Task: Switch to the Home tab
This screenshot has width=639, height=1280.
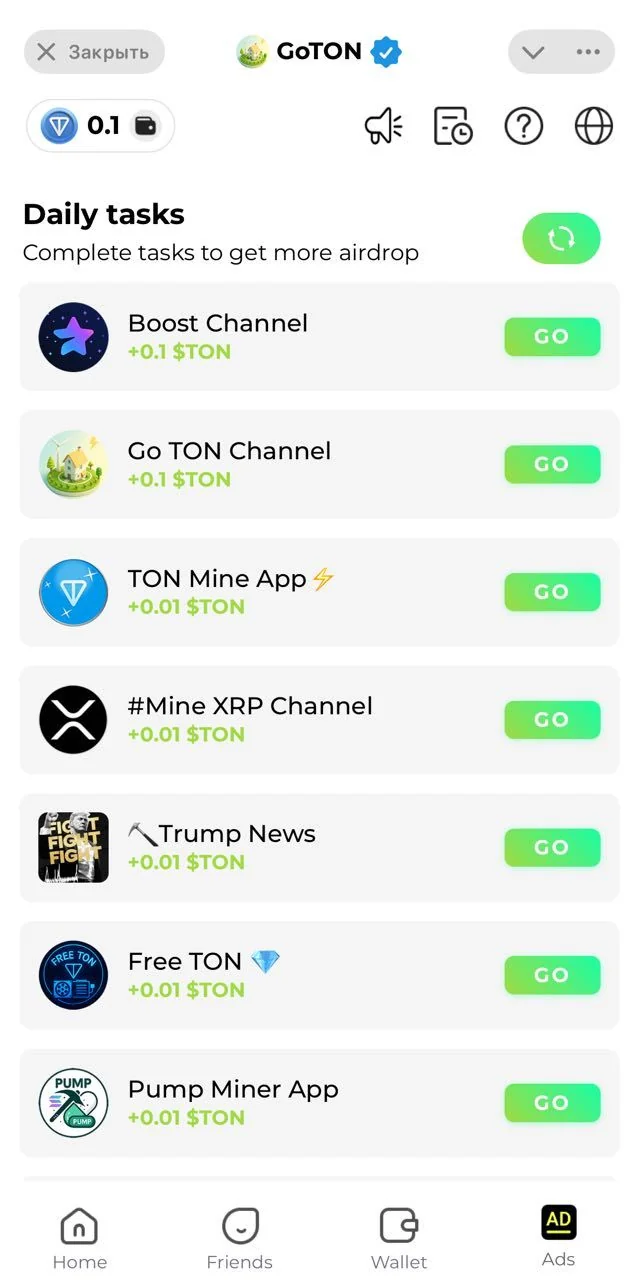Action: coord(80,1238)
